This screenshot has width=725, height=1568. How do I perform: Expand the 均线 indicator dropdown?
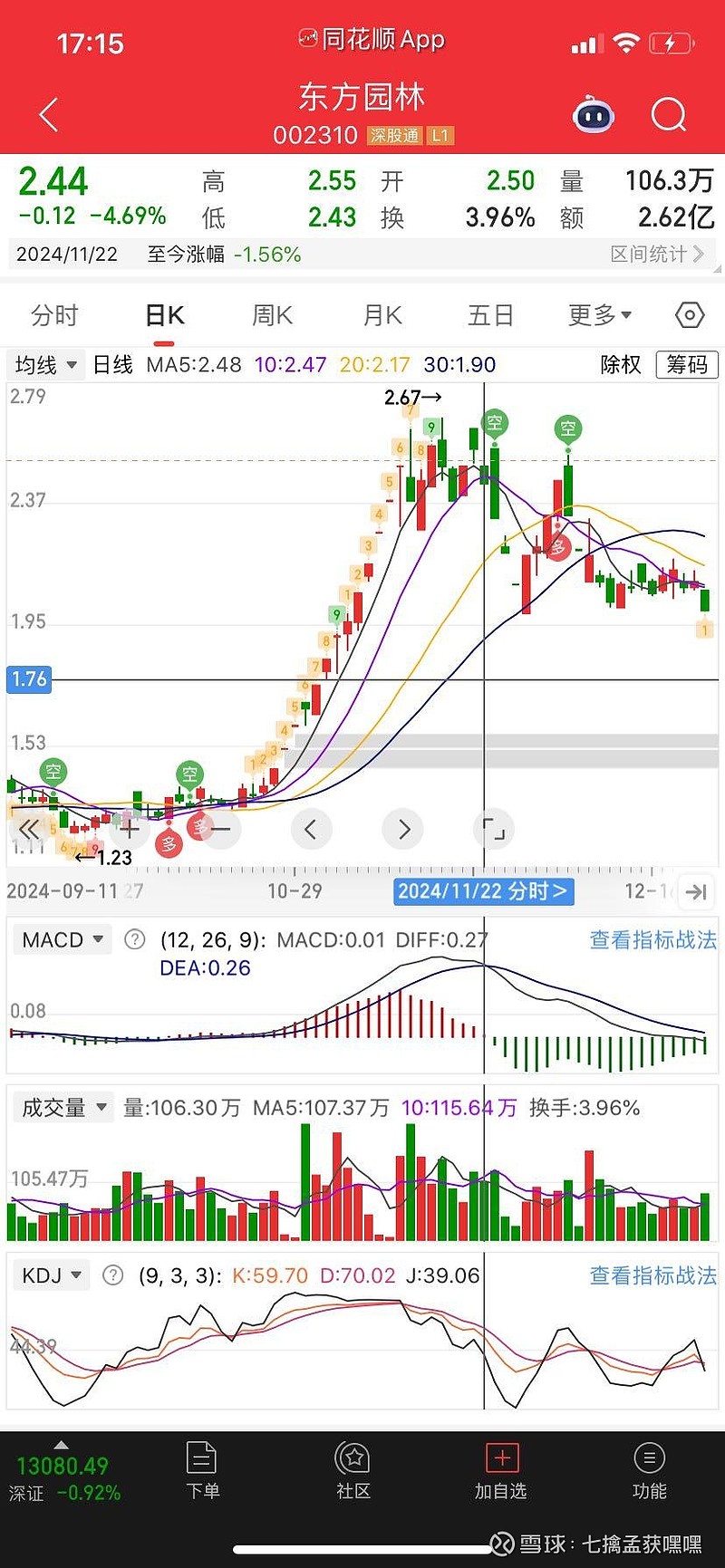(45, 365)
